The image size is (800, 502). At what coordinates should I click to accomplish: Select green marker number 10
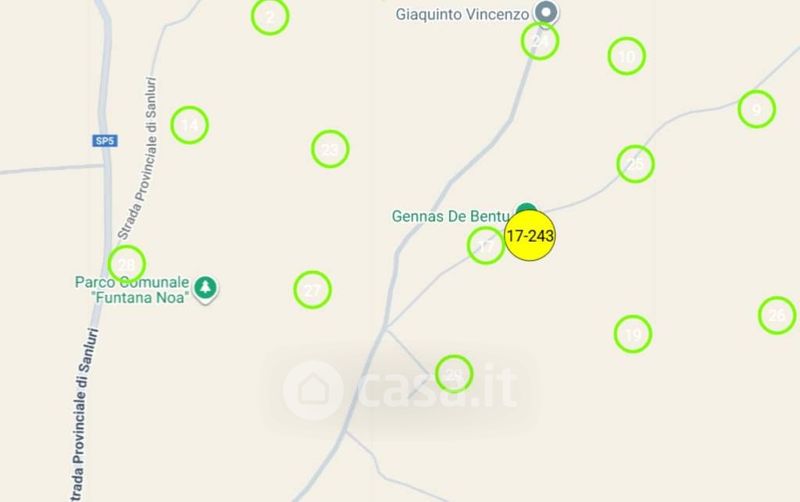point(627,56)
